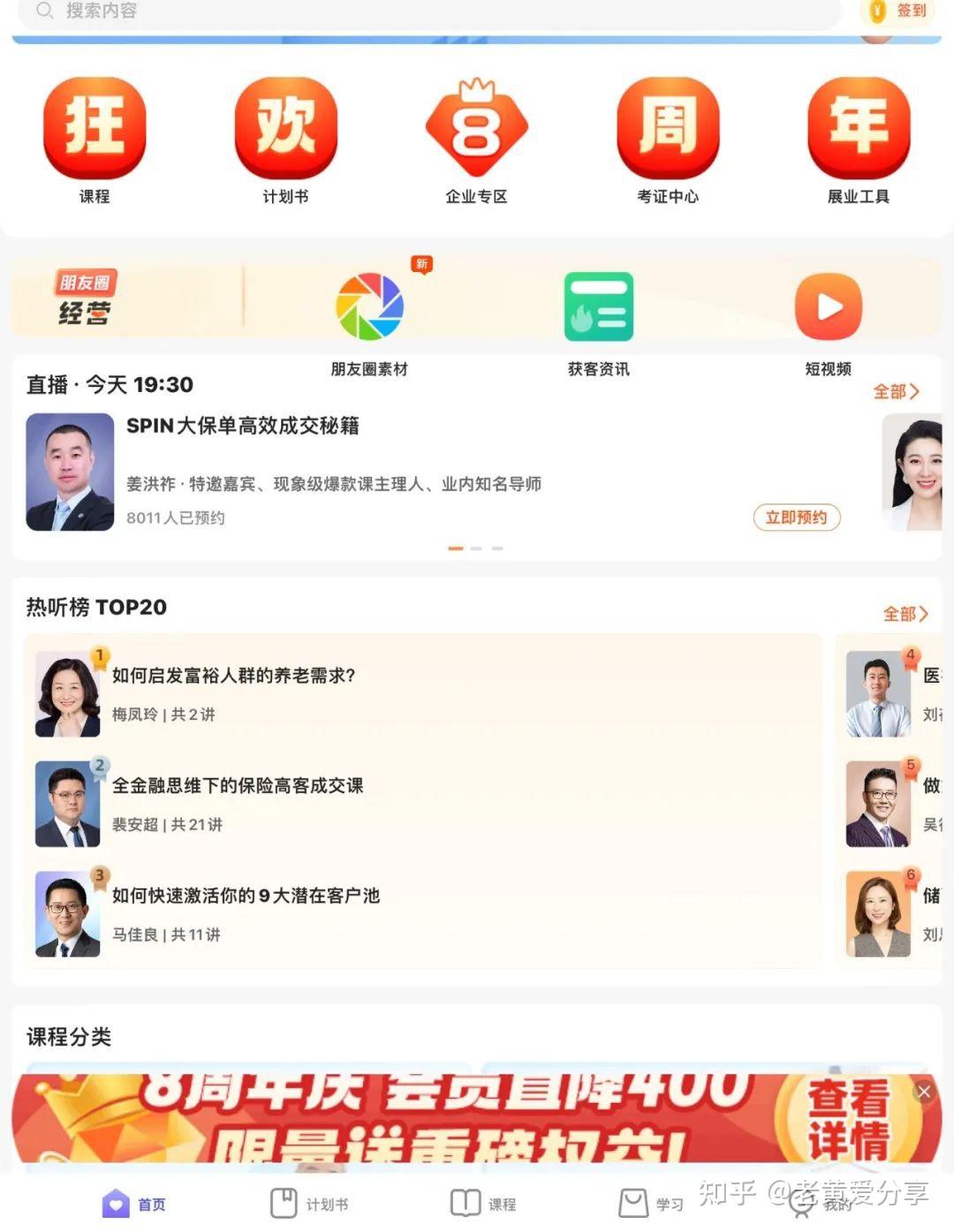Open course 如何快速激活你的9大潜在客户池
This screenshot has height=1232, width=954.
[246, 896]
